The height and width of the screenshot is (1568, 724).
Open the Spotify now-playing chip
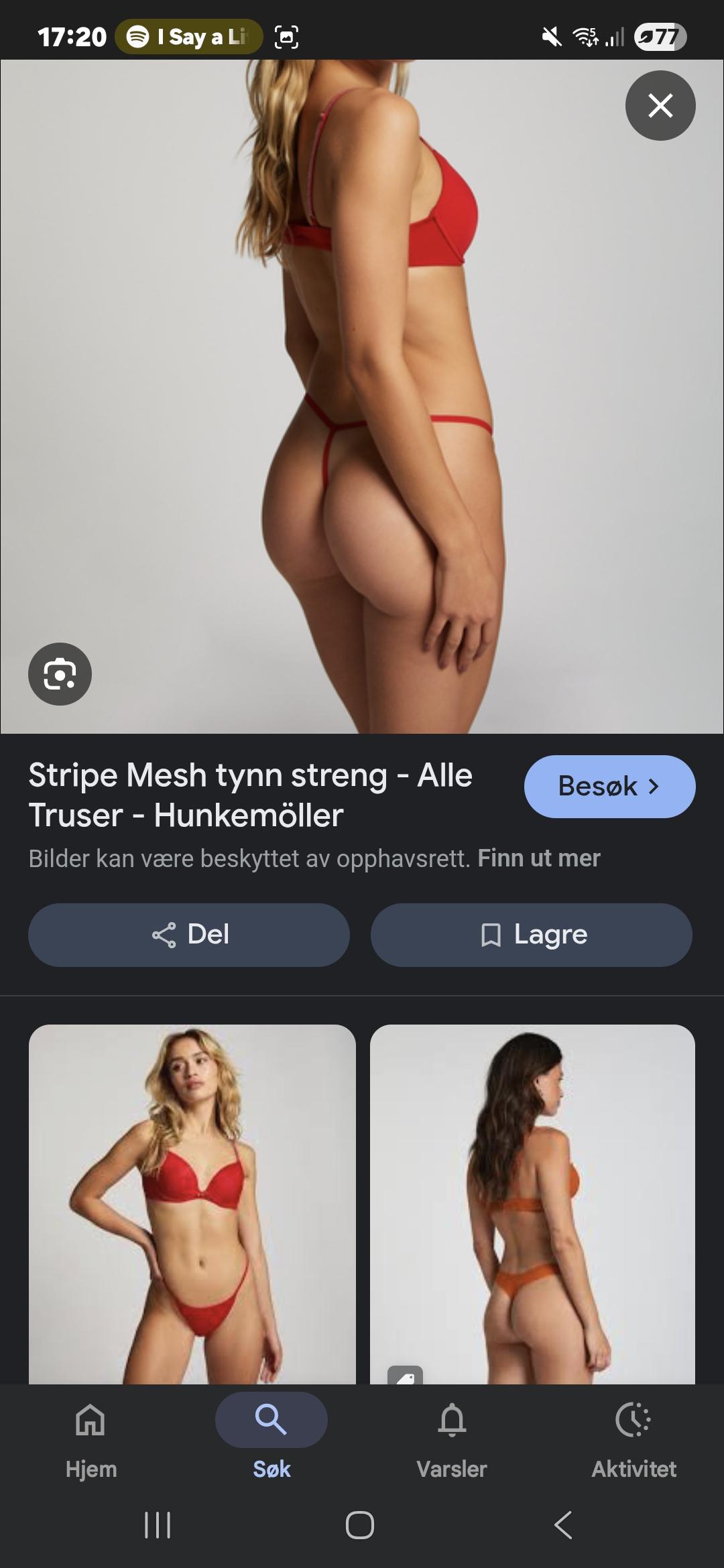tap(189, 36)
